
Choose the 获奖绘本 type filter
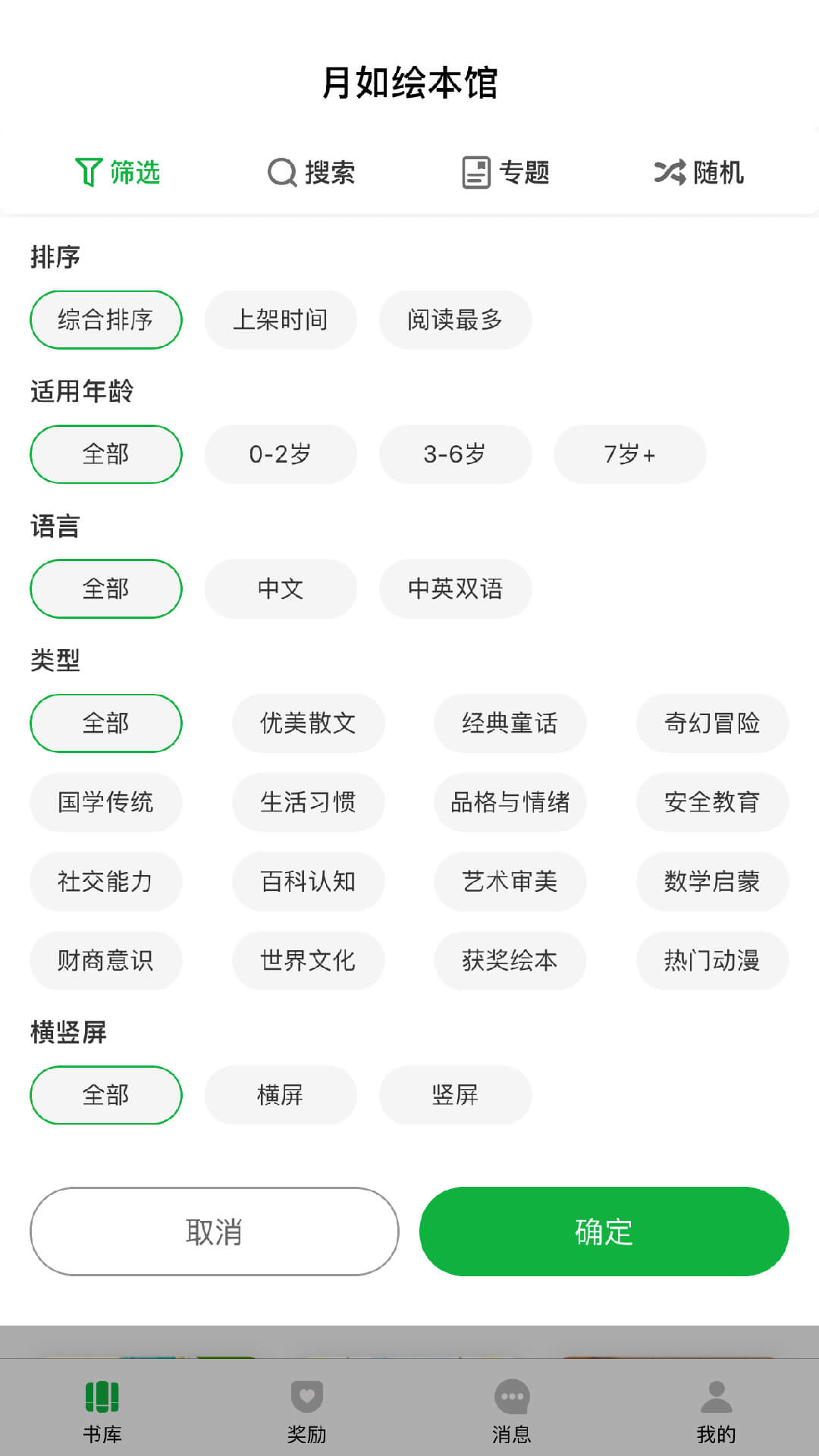[510, 961]
